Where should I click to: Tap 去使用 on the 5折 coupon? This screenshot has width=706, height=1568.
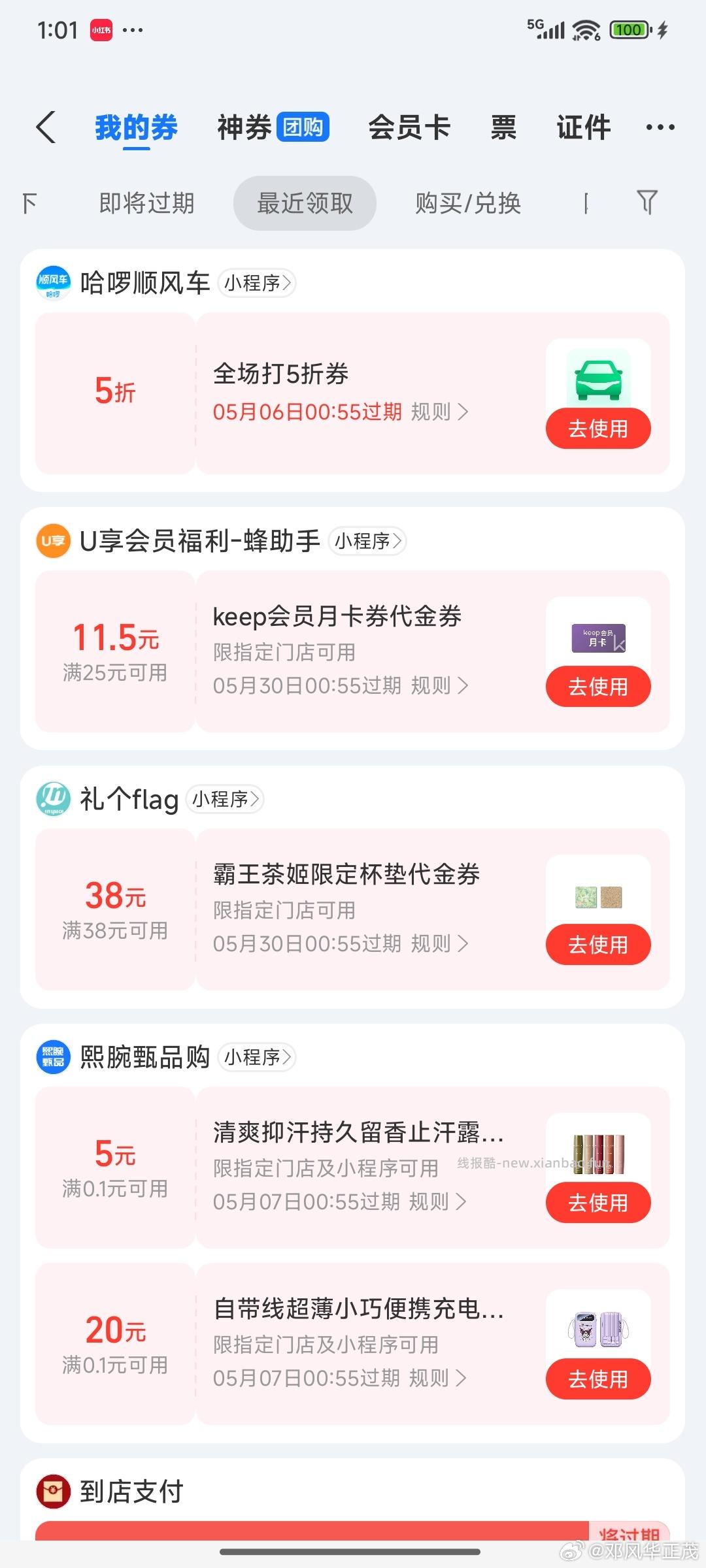pyautogui.click(x=598, y=429)
